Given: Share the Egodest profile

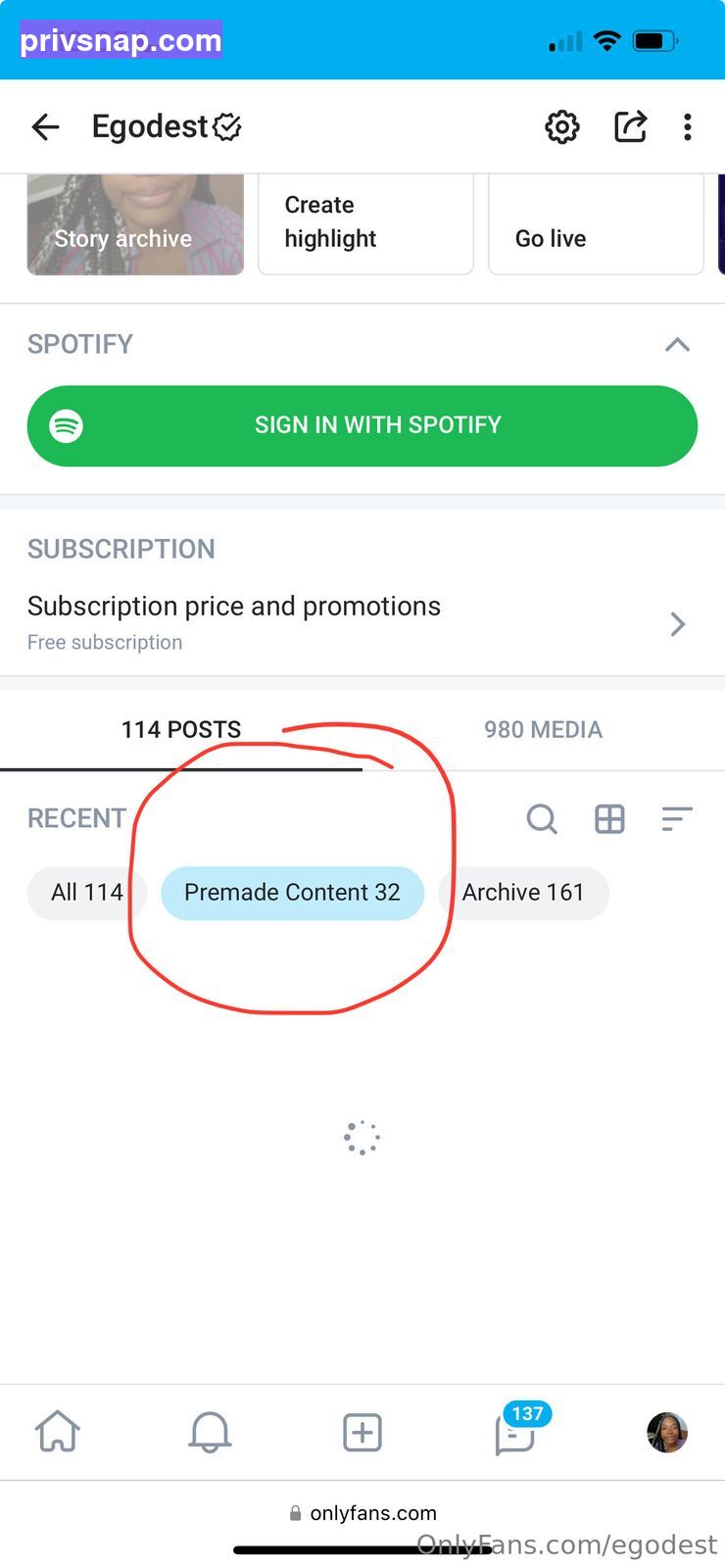Looking at the screenshot, I should pyautogui.click(x=630, y=126).
